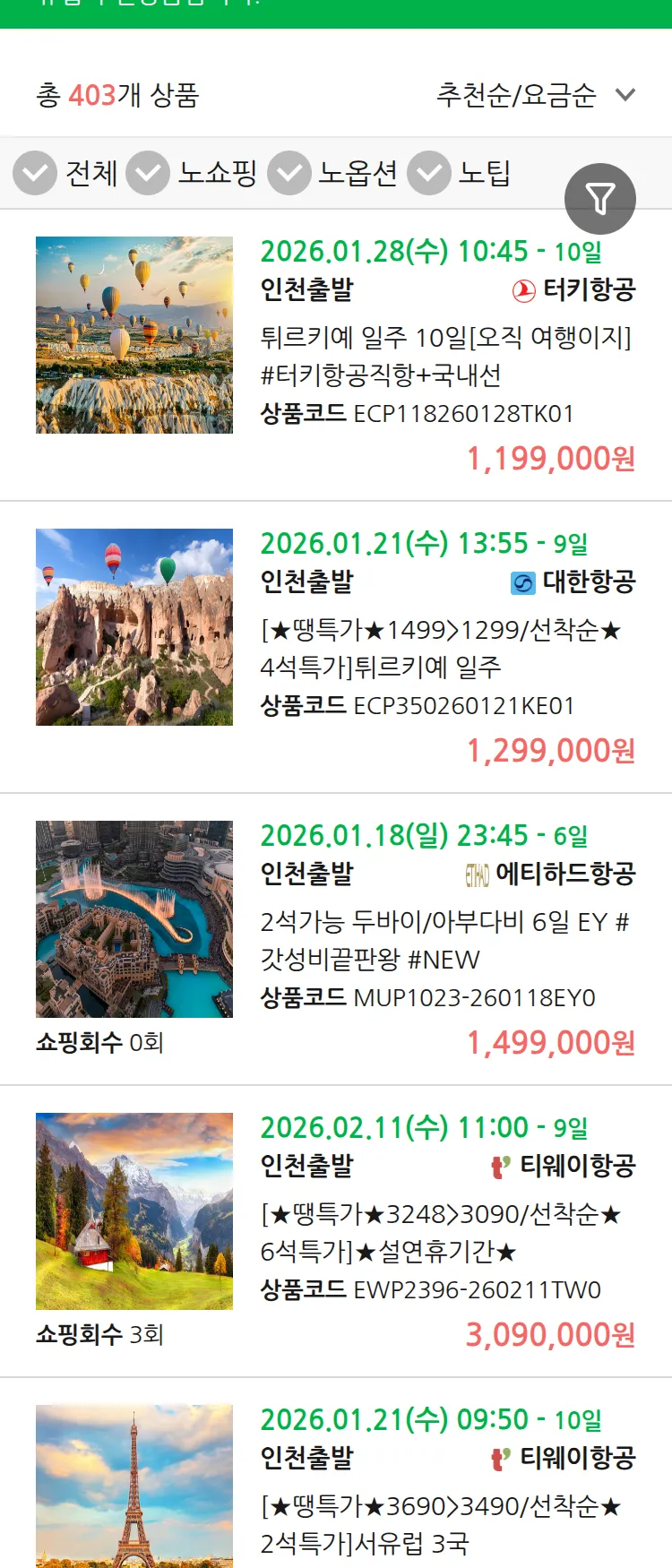Open the hot air balloon tour thumbnail

tap(134, 335)
